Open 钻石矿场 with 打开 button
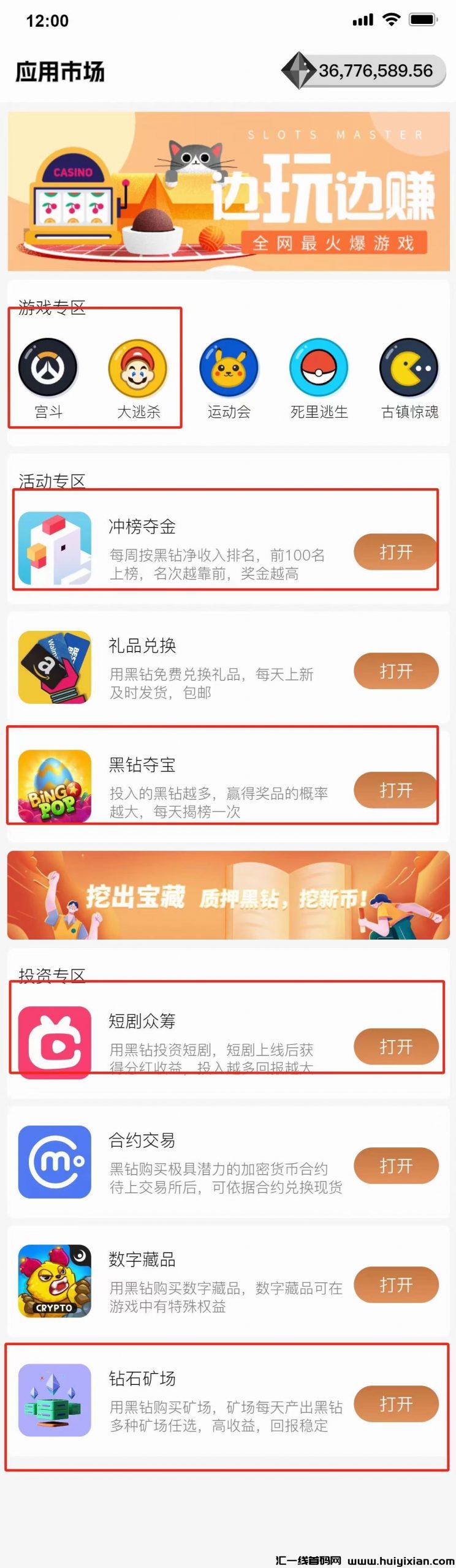 pos(396,1404)
